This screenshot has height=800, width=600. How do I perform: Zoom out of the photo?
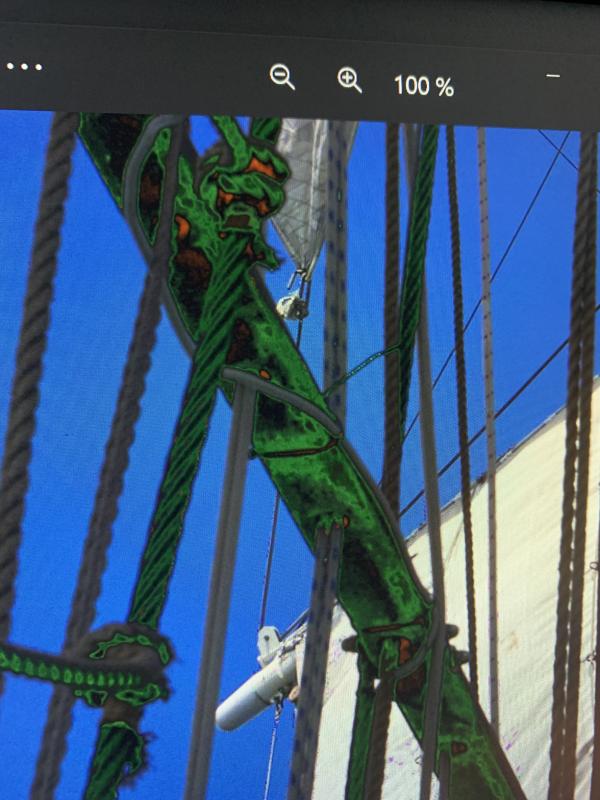click(x=283, y=77)
